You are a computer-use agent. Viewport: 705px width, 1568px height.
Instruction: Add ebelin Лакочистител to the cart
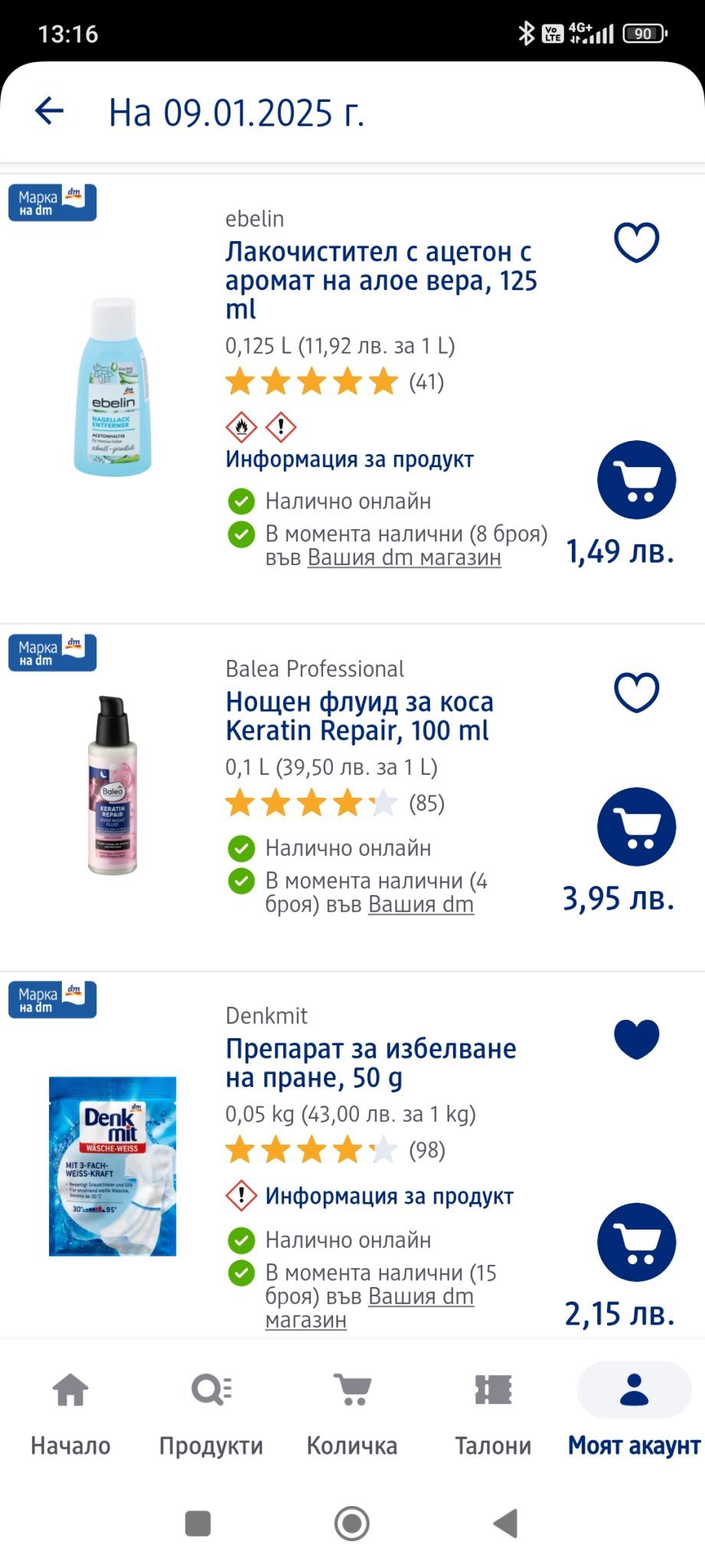pyautogui.click(x=636, y=480)
